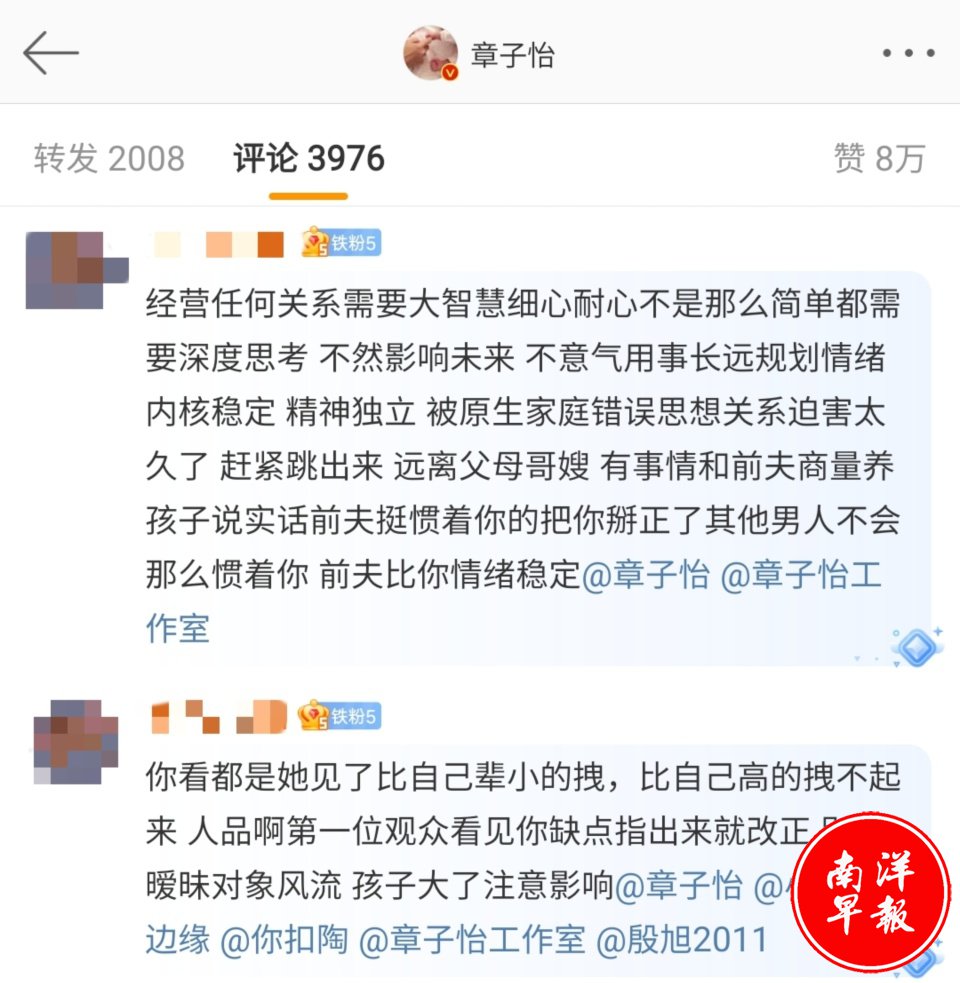Viewport: 960px width, 983px height.
Task: Open the @殷旭2011 mention link
Action: click(682, 940)
